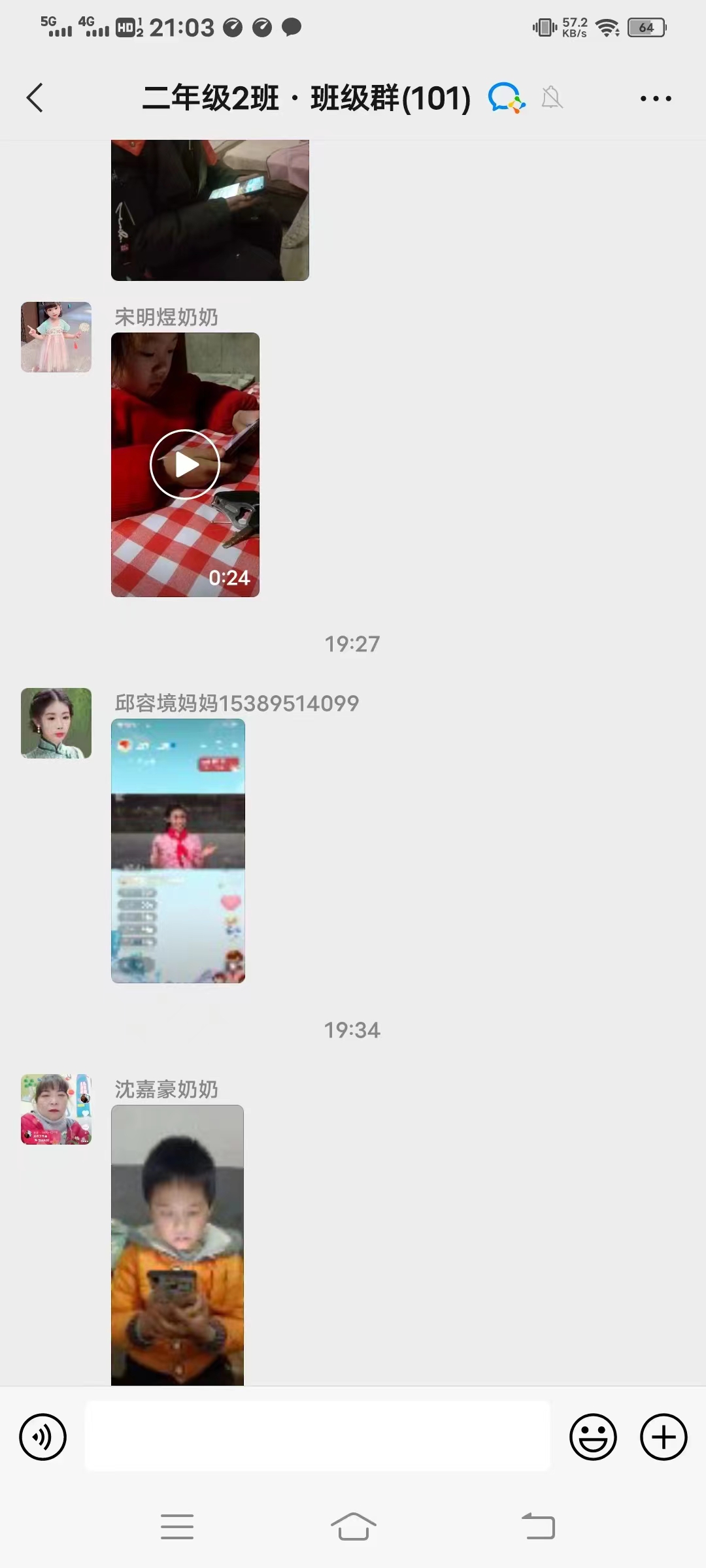
Task: Open the emoji sticker panel
Action: pos(593,1437)
